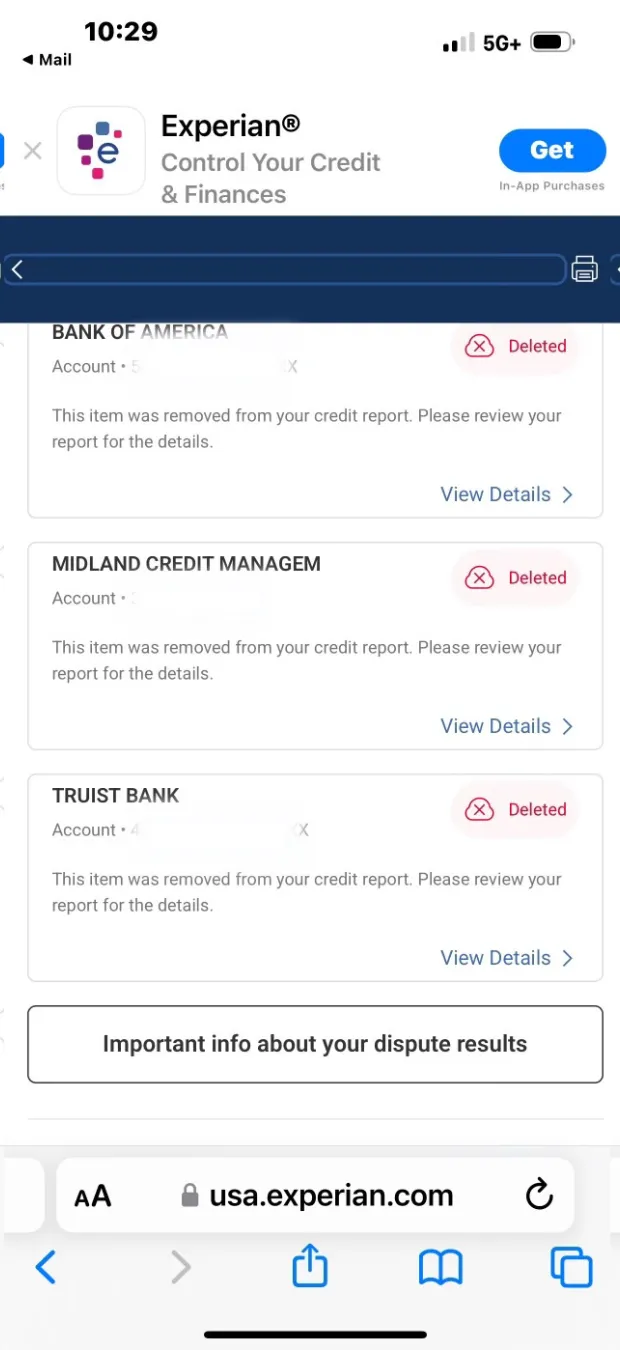Open the AA reader options
620x1350 pixels.
(x=93, y=1196)
